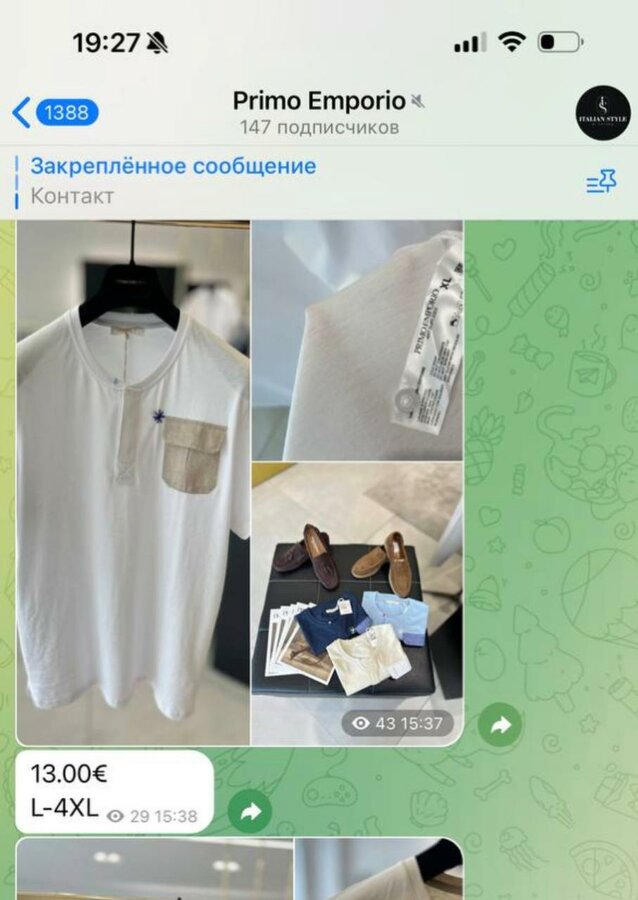Viewport: 638px width, 900px height.
Task: Show the list of pinned messages
Action: 600,181
